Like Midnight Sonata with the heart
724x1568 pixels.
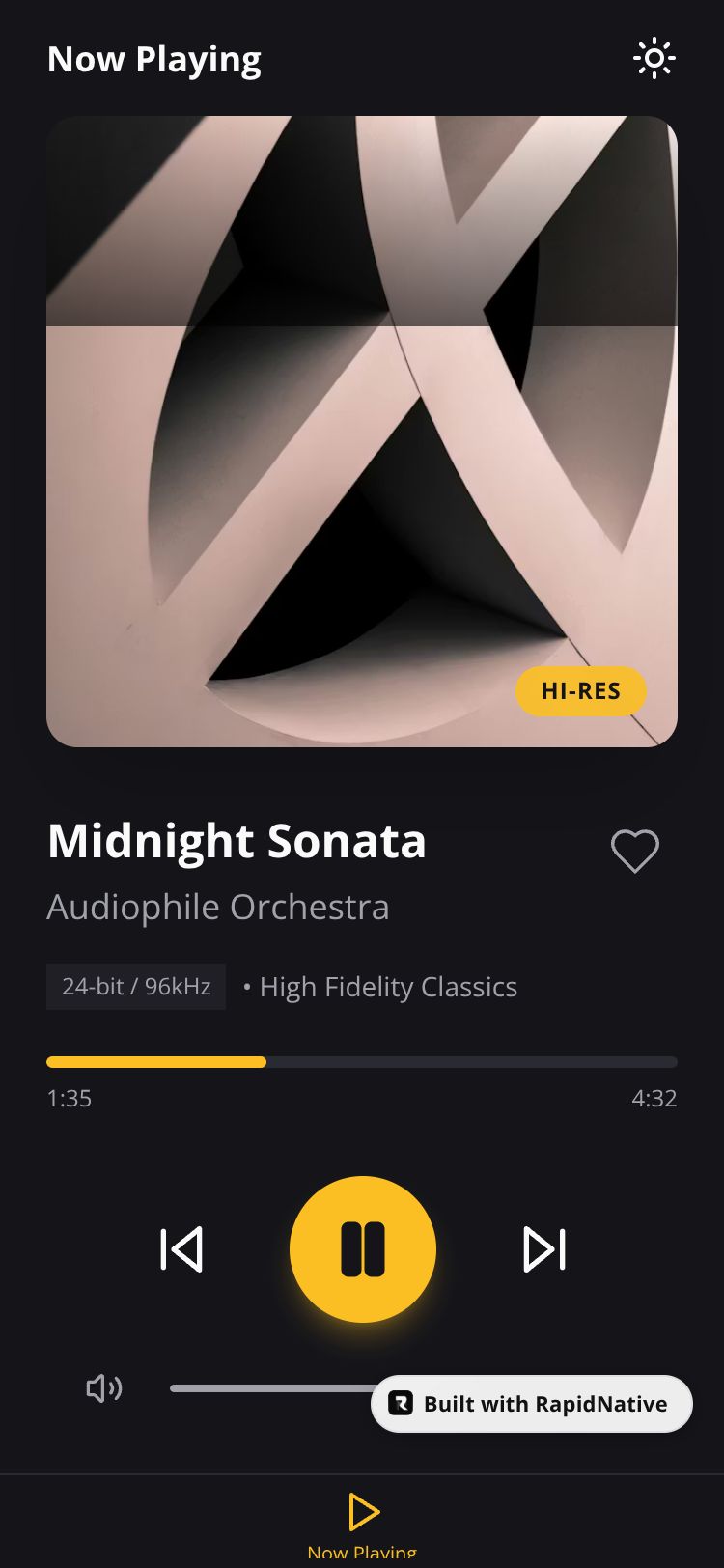coord(634,851)
